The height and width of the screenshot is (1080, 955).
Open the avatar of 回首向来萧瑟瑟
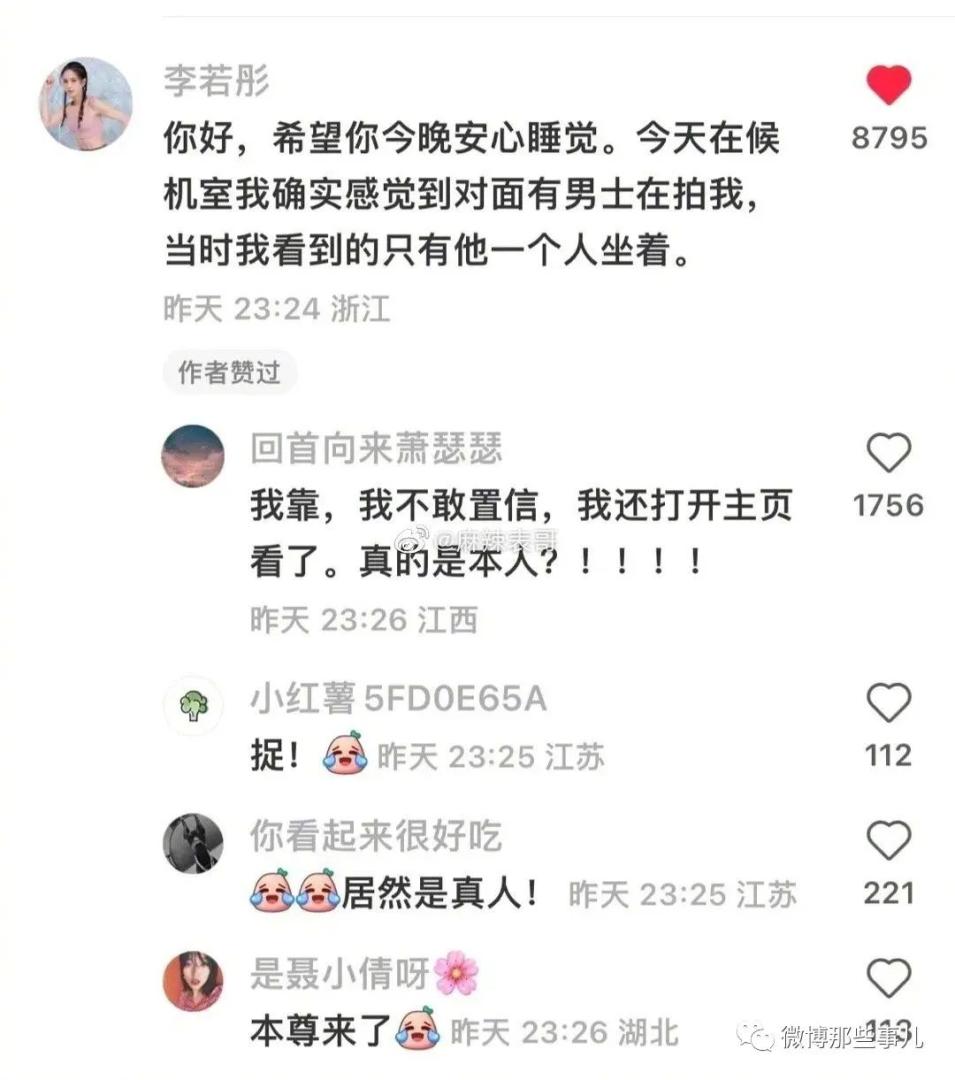click(192, 456)
